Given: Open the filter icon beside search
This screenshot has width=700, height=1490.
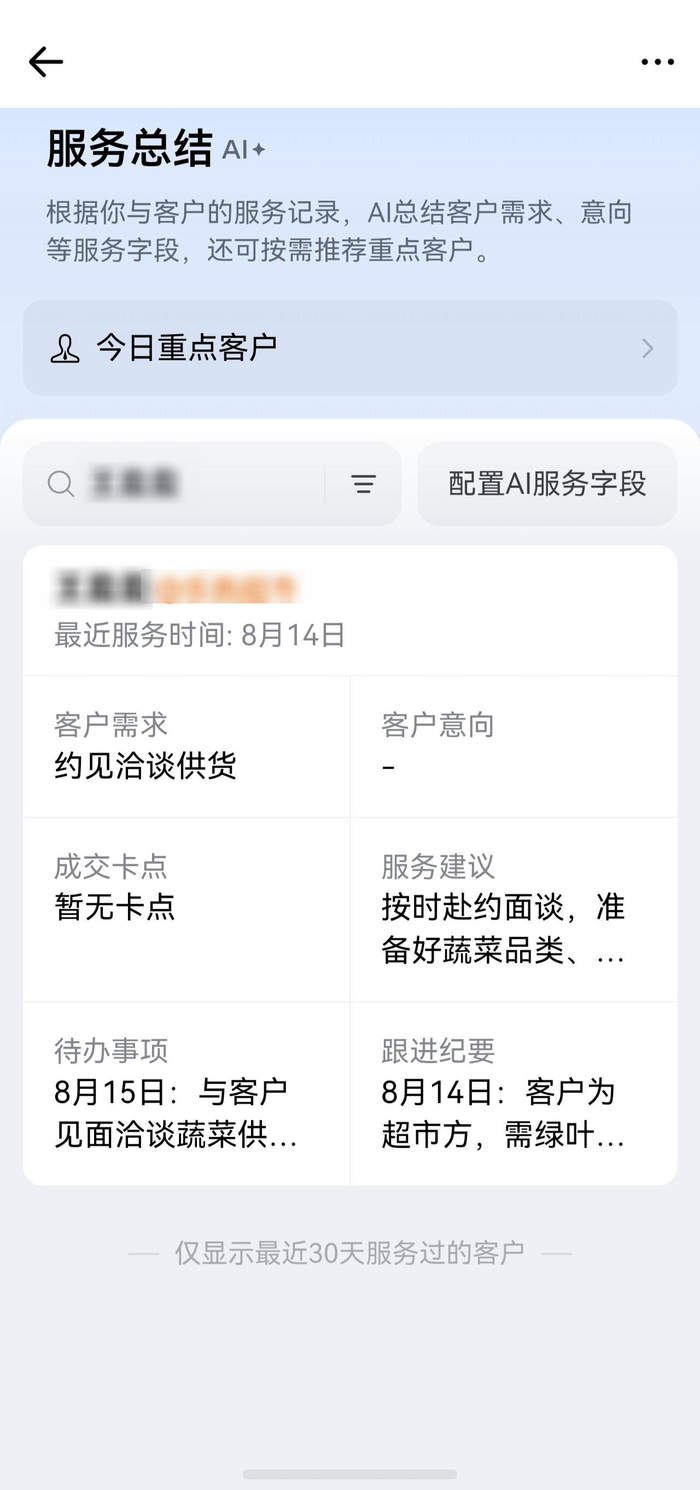Looking at the screenshot, I should click(363, 484).
